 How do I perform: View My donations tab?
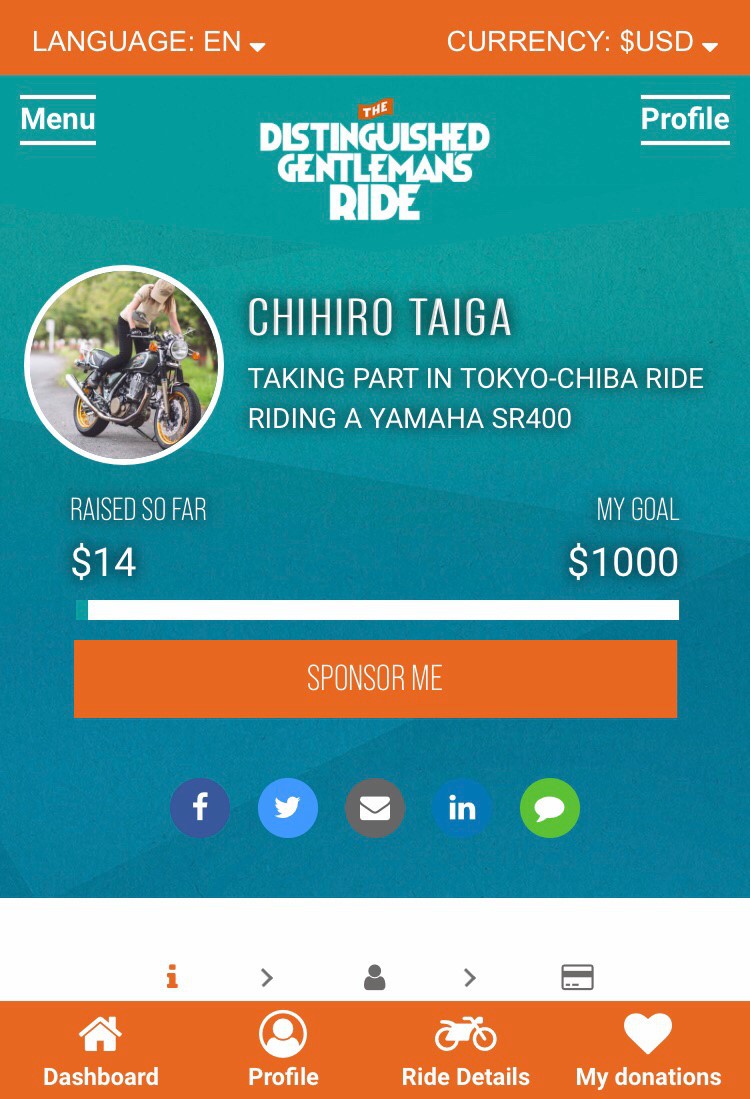tap(648, 1051)
